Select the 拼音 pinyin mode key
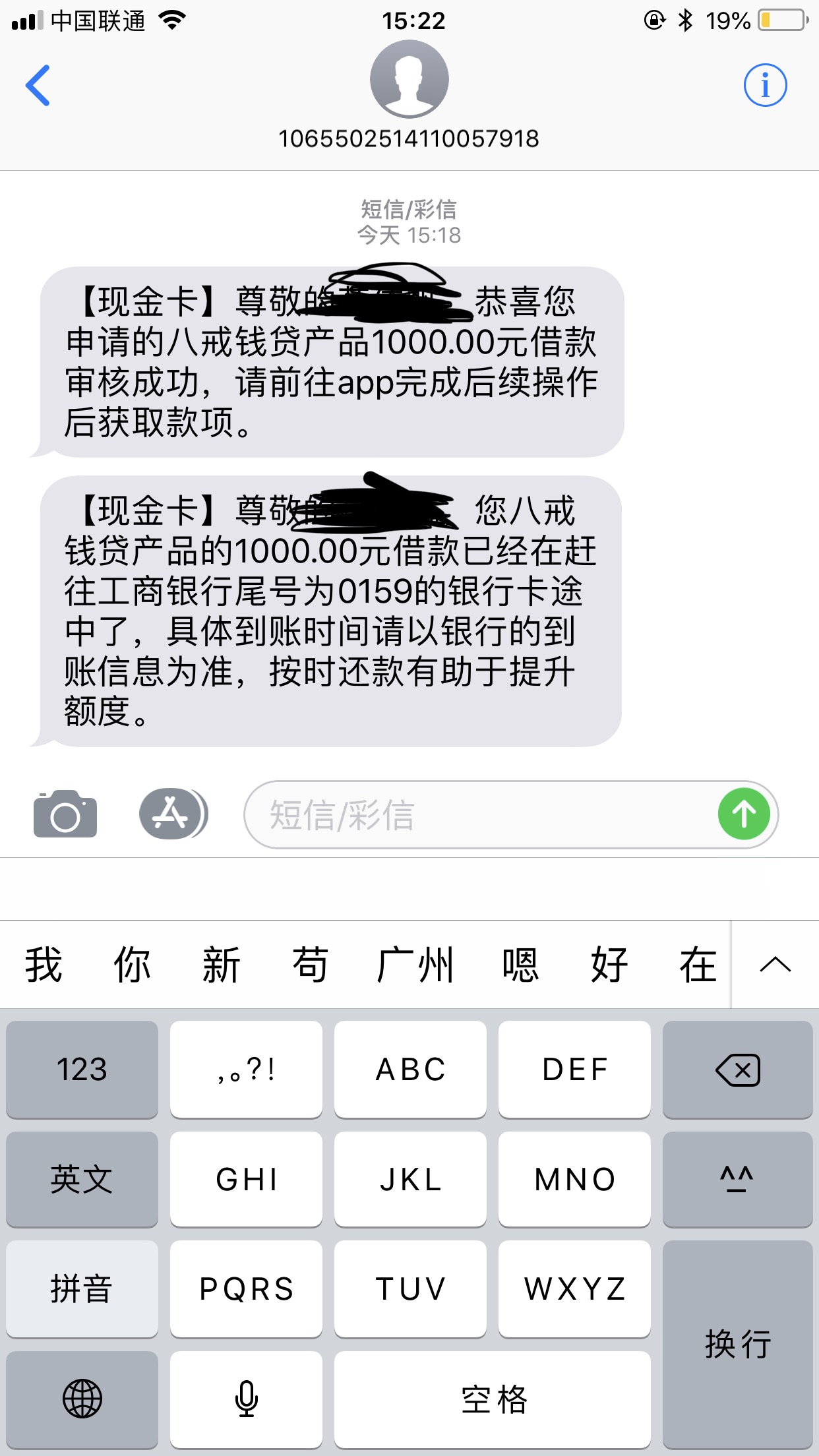Image resolution: width=819 pixels, height=1456 pixels. [82, 1289]
